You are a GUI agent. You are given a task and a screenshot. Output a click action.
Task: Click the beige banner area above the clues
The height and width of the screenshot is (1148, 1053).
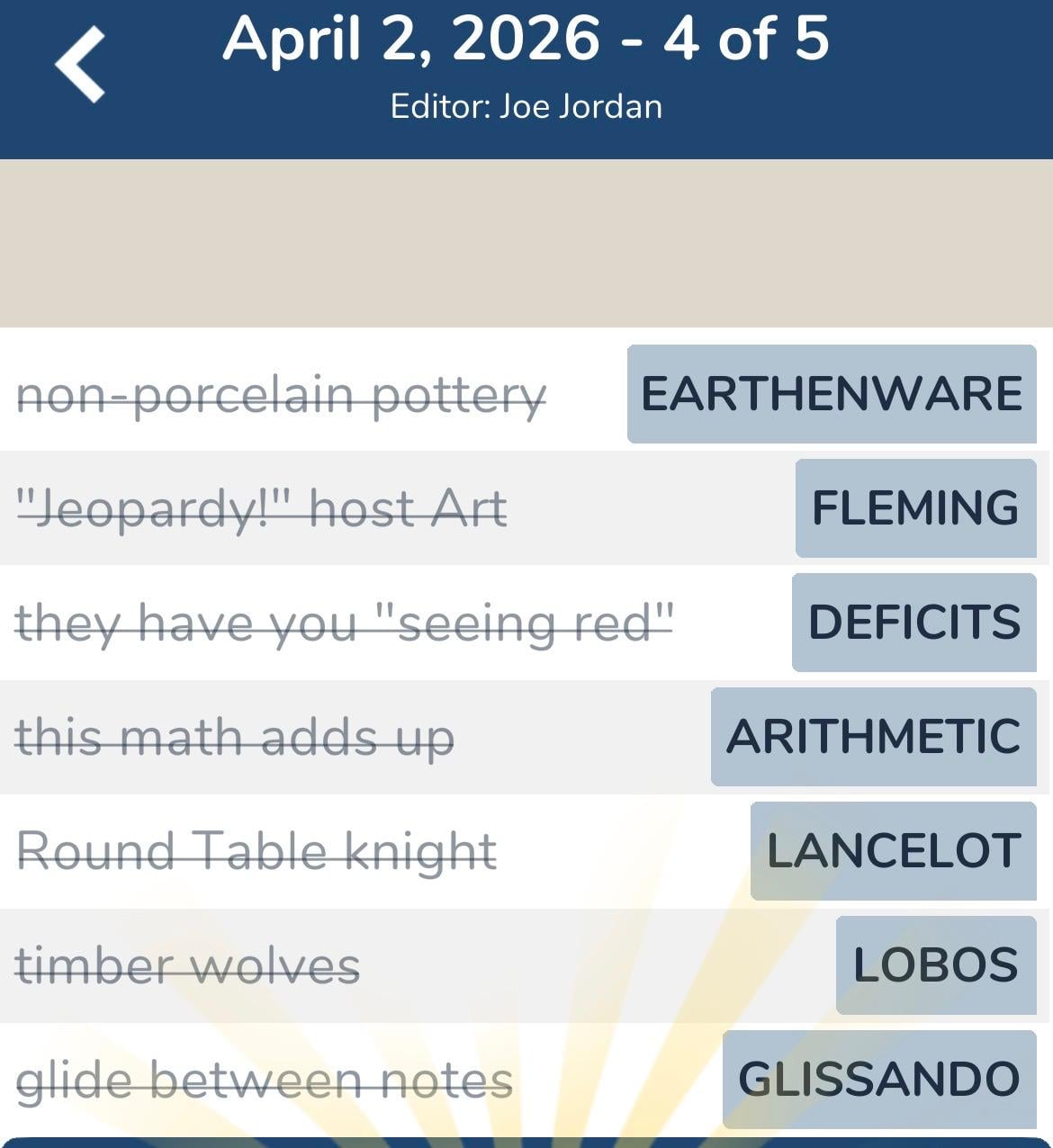click(x=526, y=243)
